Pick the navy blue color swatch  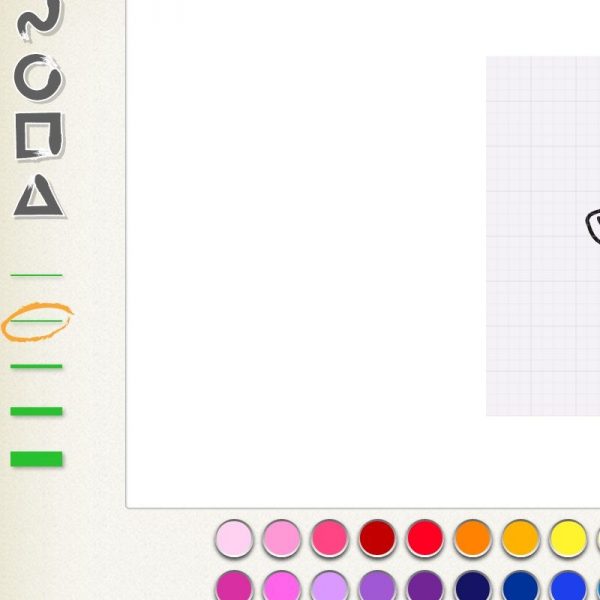472,586
